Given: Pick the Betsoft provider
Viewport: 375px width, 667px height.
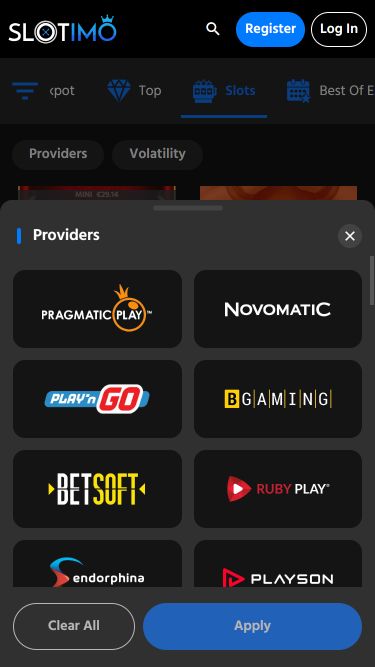Looking at the screenshot, I should tap(97, 489).
